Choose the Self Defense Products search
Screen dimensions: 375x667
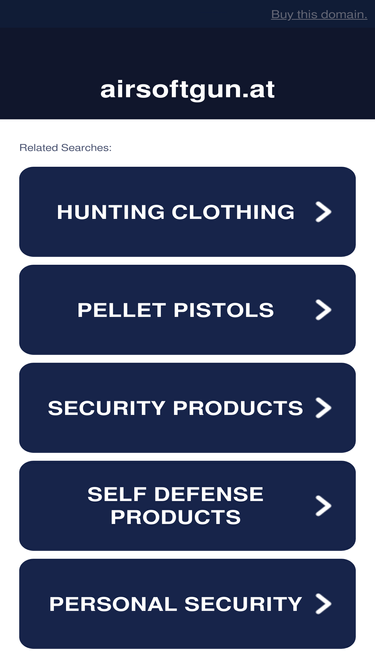(x=188, y=506)
